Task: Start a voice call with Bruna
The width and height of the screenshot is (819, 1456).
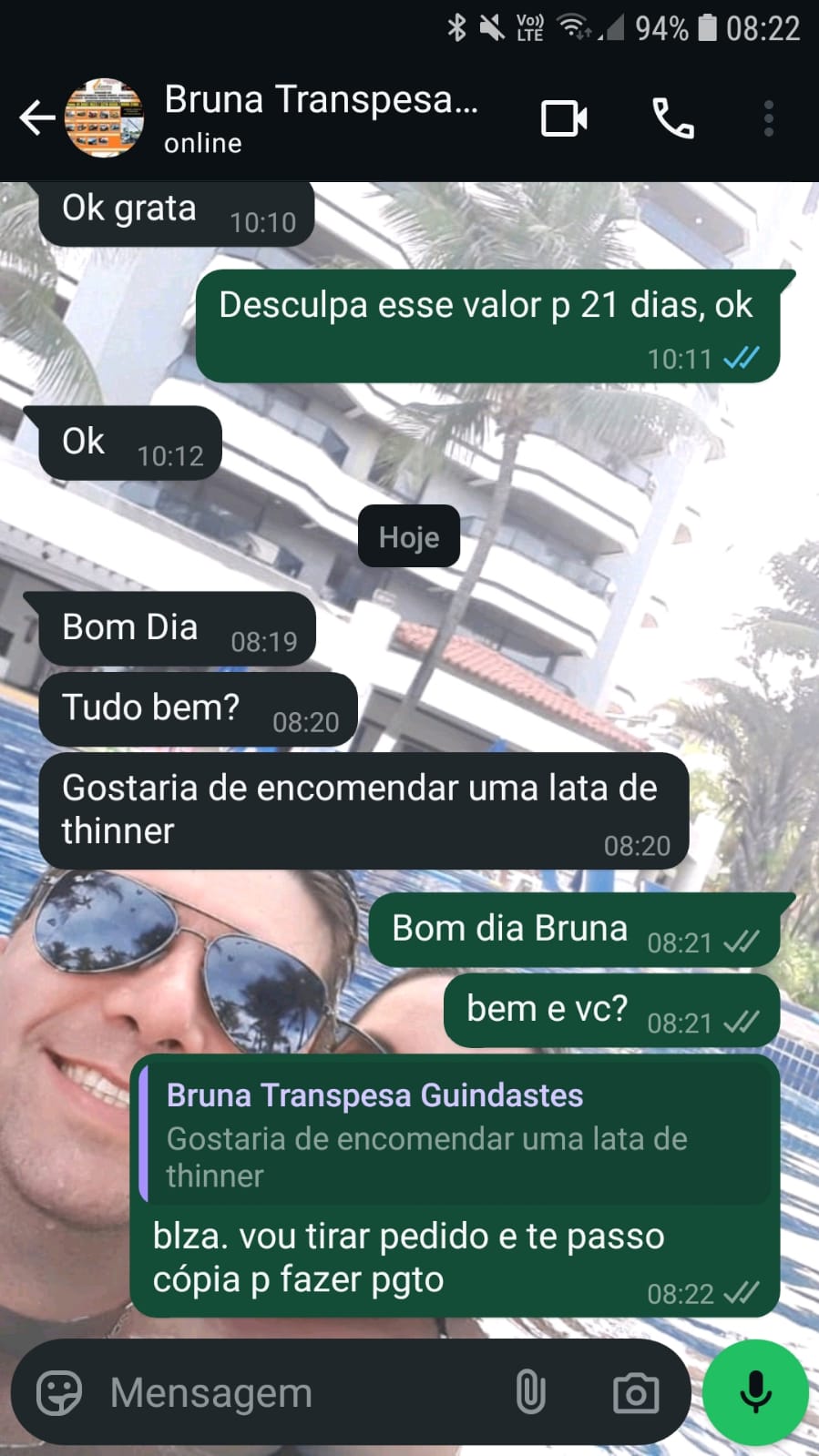Action: point(673,118)
